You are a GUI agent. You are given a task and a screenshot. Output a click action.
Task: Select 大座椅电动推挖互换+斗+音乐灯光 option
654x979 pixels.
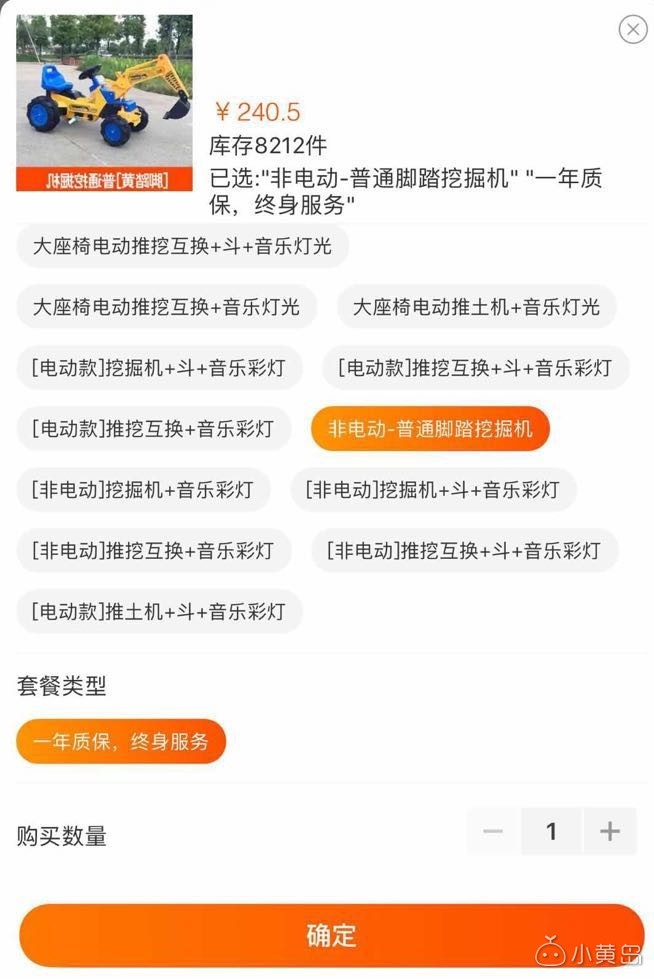click(x=182, y=246)
